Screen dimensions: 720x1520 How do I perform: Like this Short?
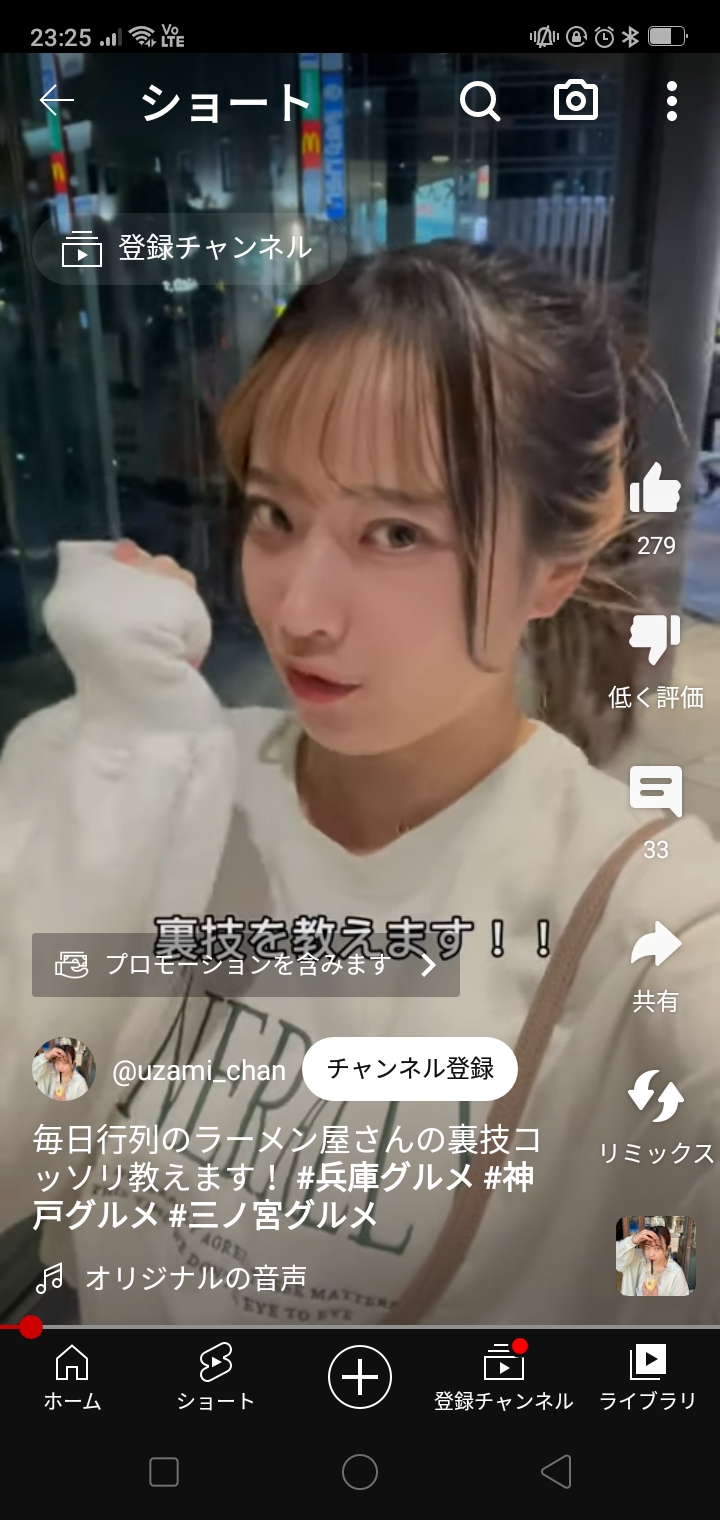point(655,490)
